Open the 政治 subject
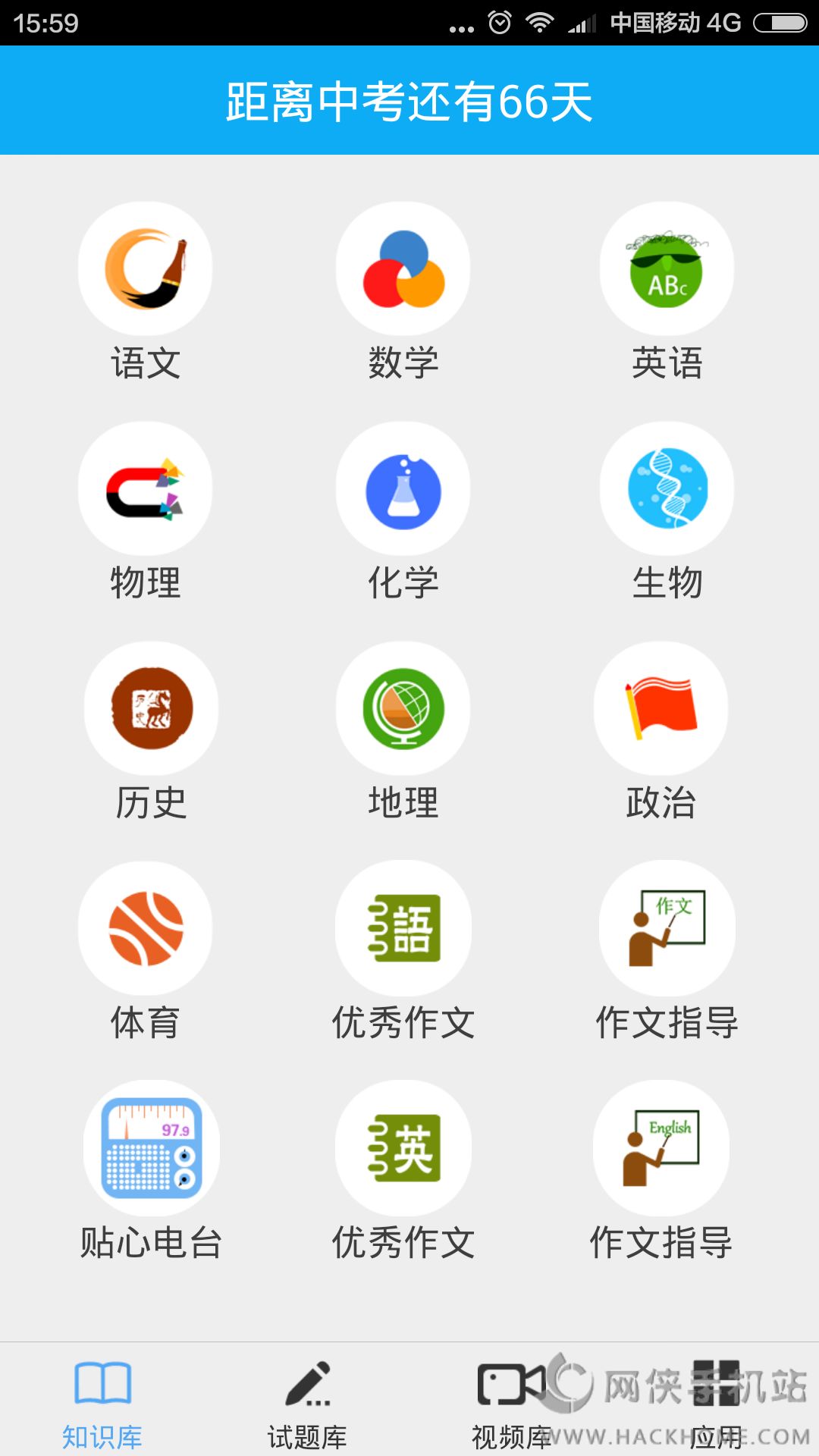 click(x=661, y=709)
